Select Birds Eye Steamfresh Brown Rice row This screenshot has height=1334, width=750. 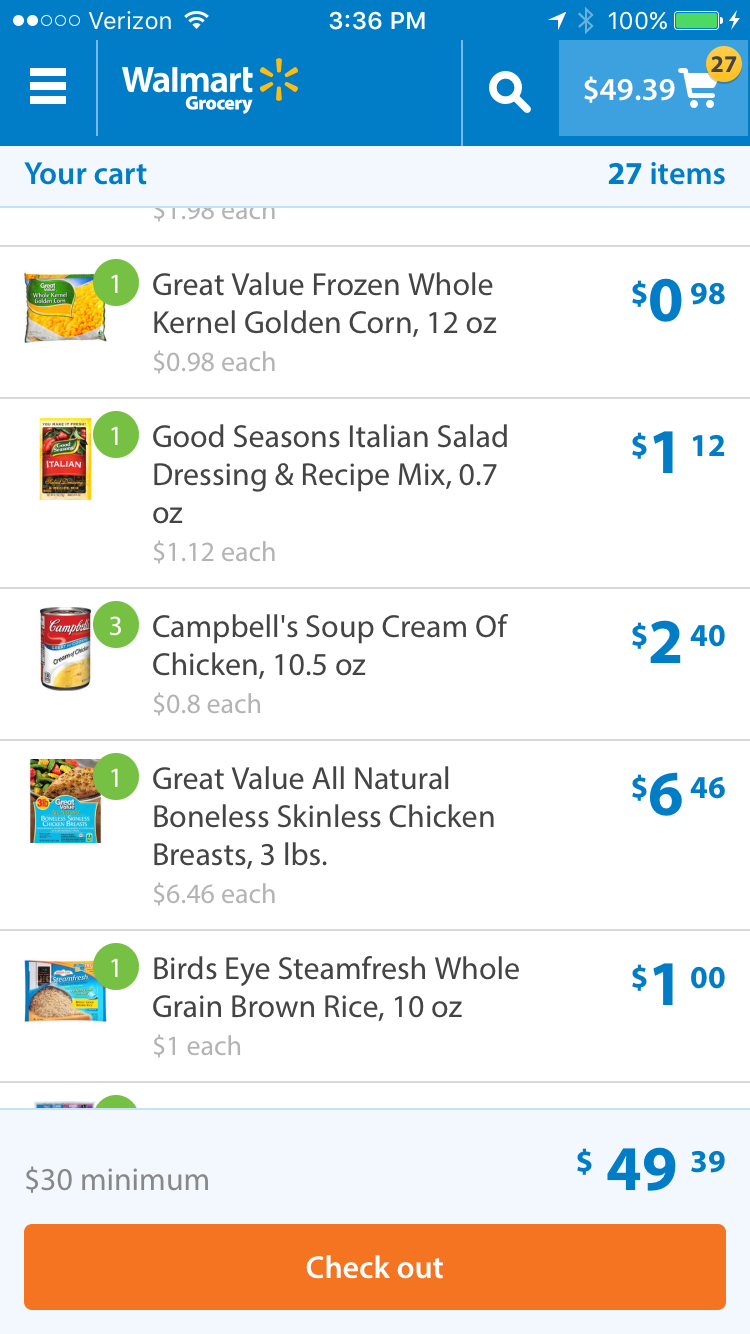pos(375,1006)
